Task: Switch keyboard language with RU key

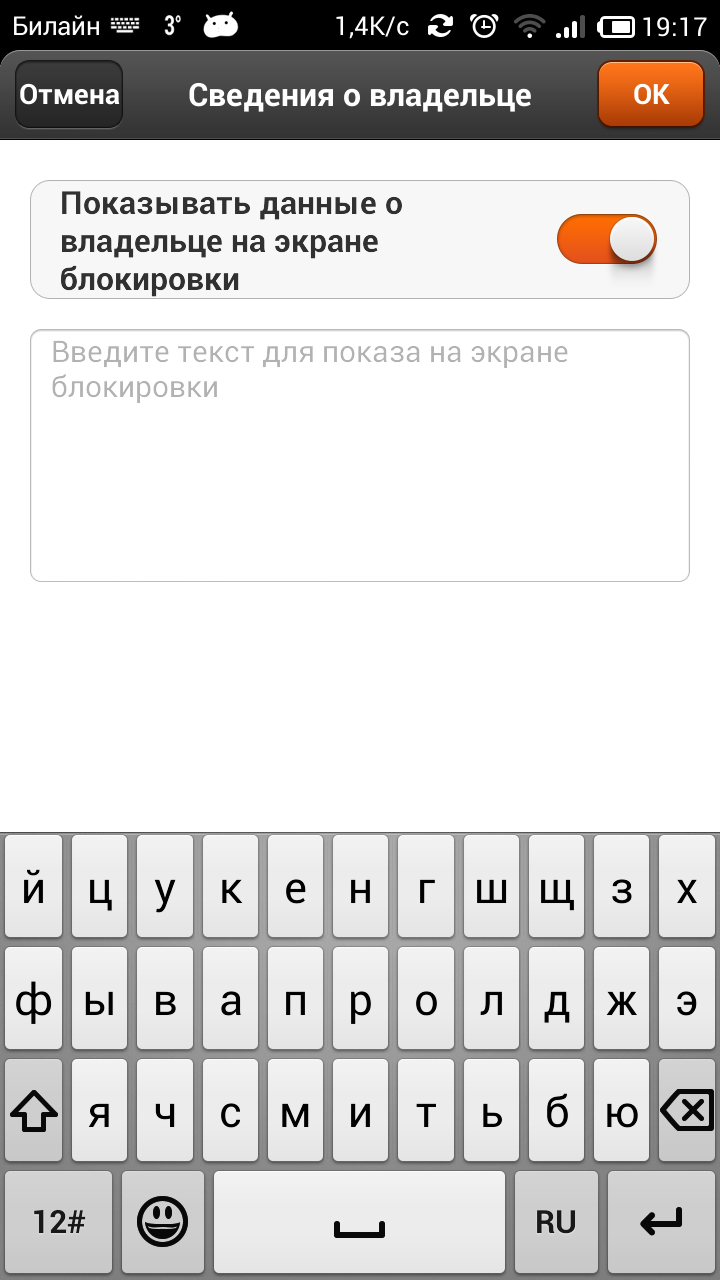Action: coord(555,1222)
